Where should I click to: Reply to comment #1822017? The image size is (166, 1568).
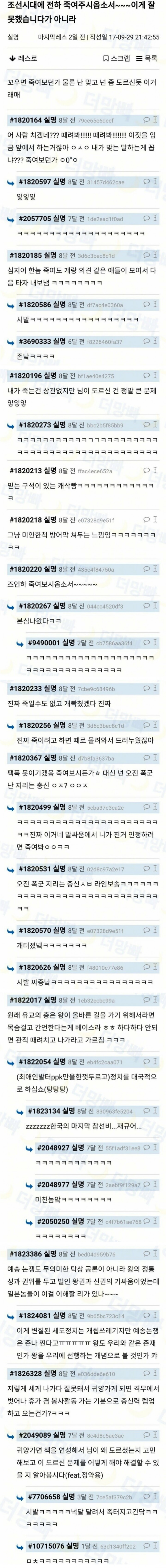(x=146, y=1000)
